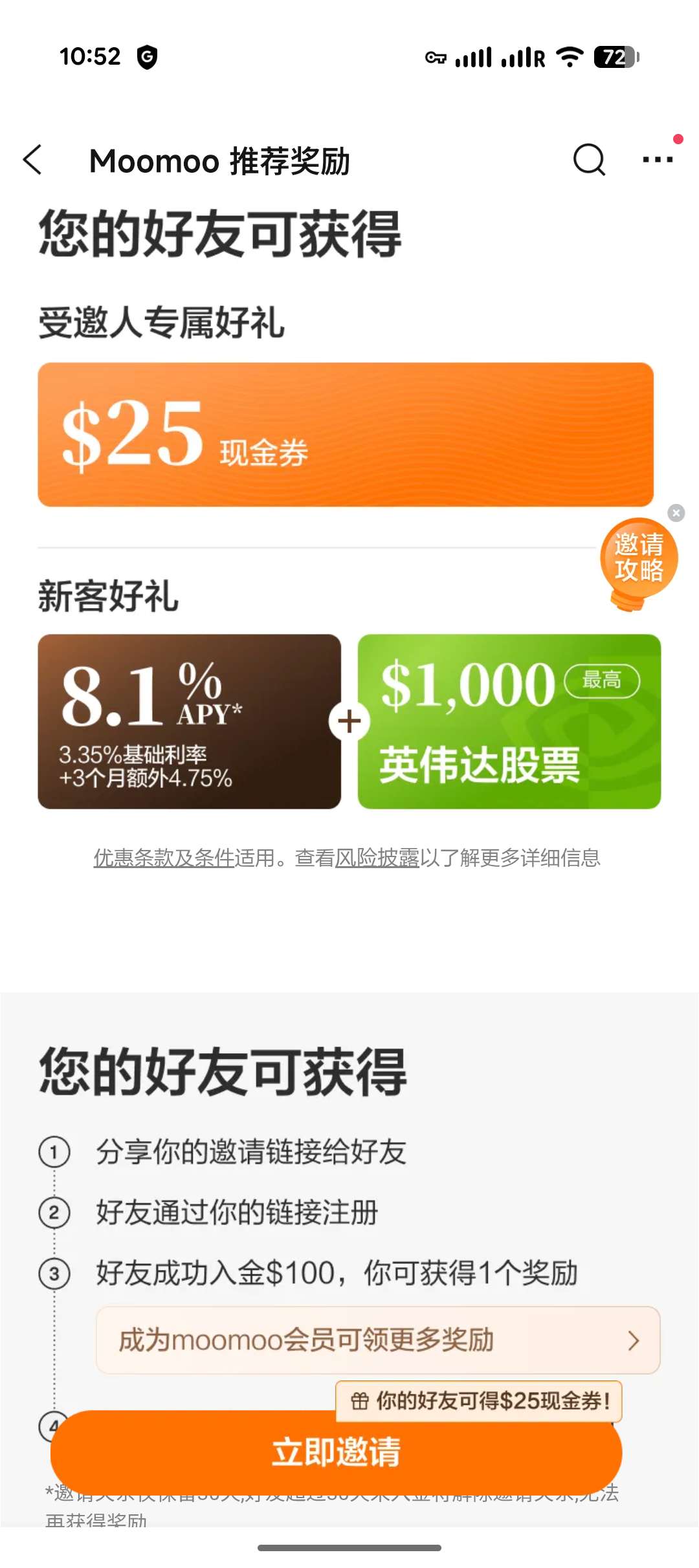Open the $1,000 英伟达股票 card

point(509,721)
